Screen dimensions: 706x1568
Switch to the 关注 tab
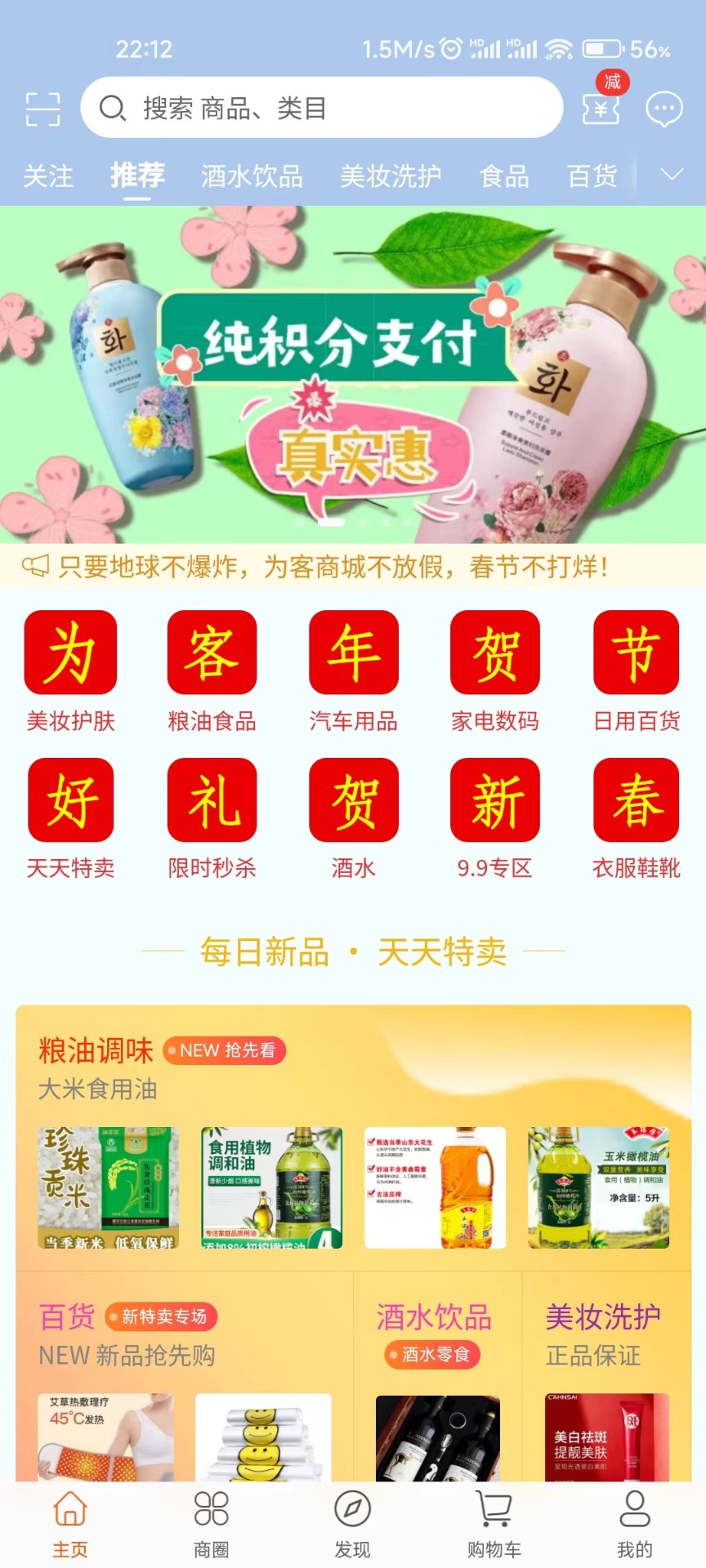(x=48, y=176)
